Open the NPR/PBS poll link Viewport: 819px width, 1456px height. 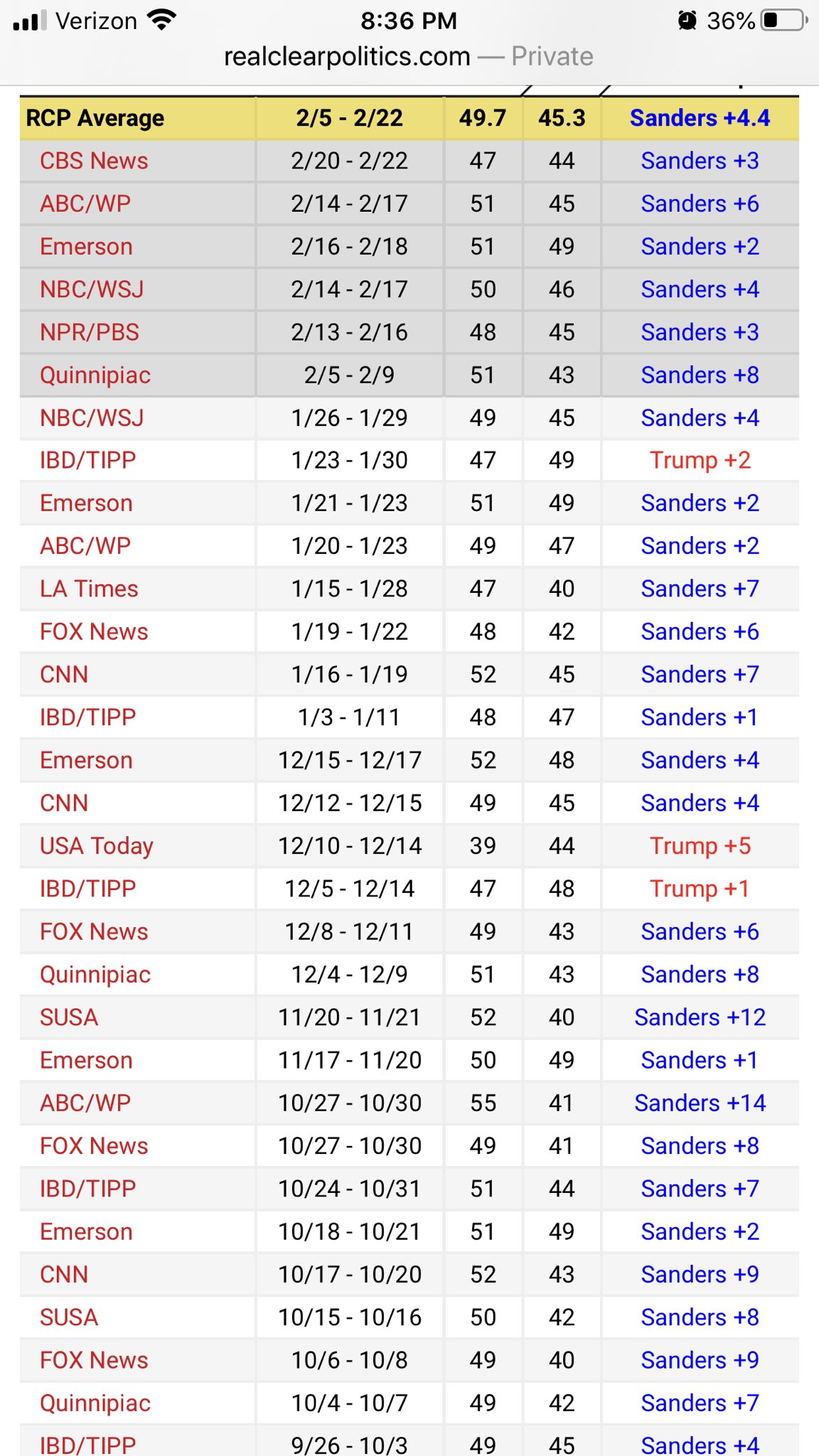90,332
